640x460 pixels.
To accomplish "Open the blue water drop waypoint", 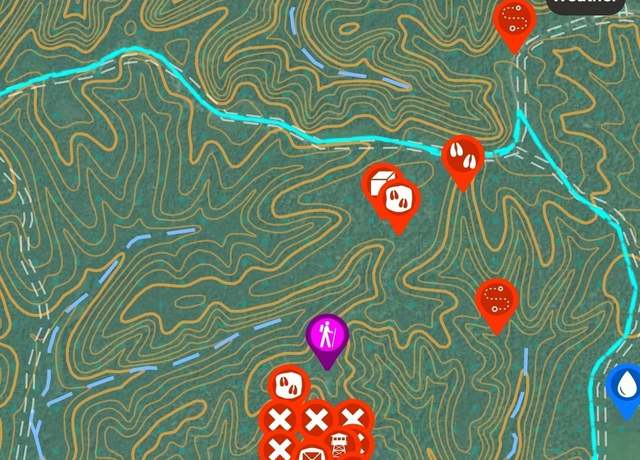I will click(x=625, y=384).
